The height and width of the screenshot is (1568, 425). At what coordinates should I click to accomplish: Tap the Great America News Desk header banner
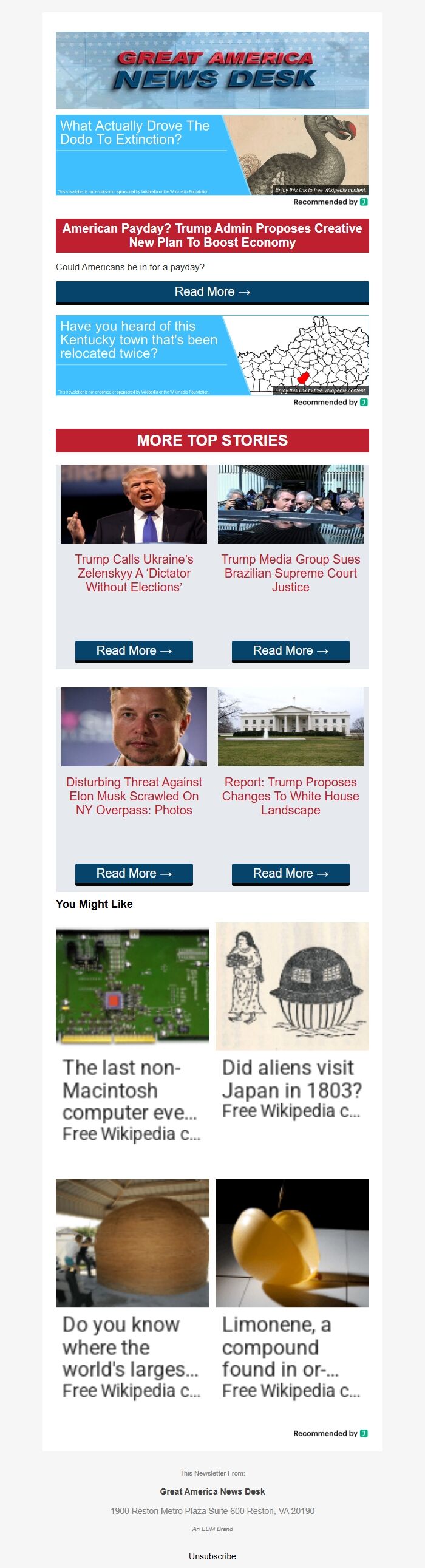[212, 70]
